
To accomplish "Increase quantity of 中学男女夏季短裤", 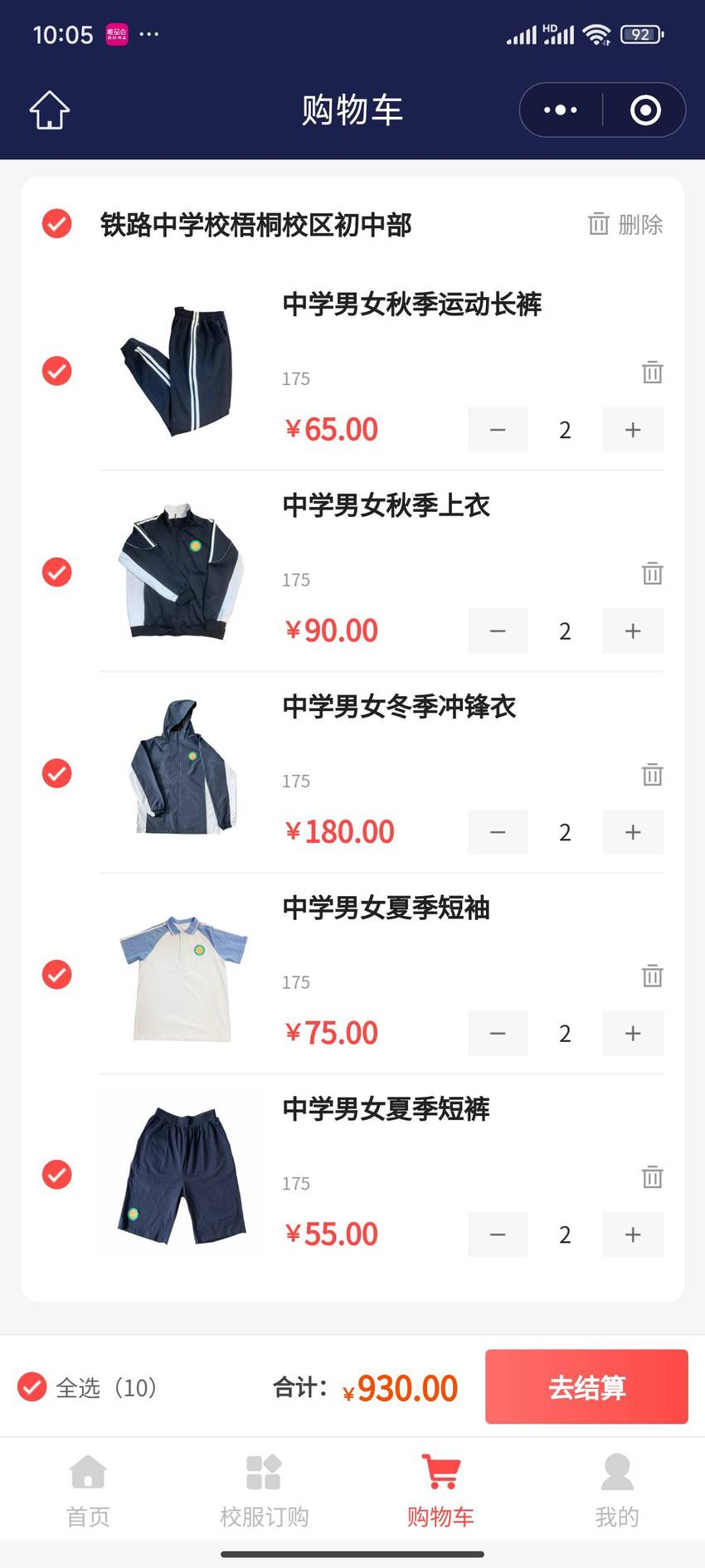I will (x=633, y=1234).
